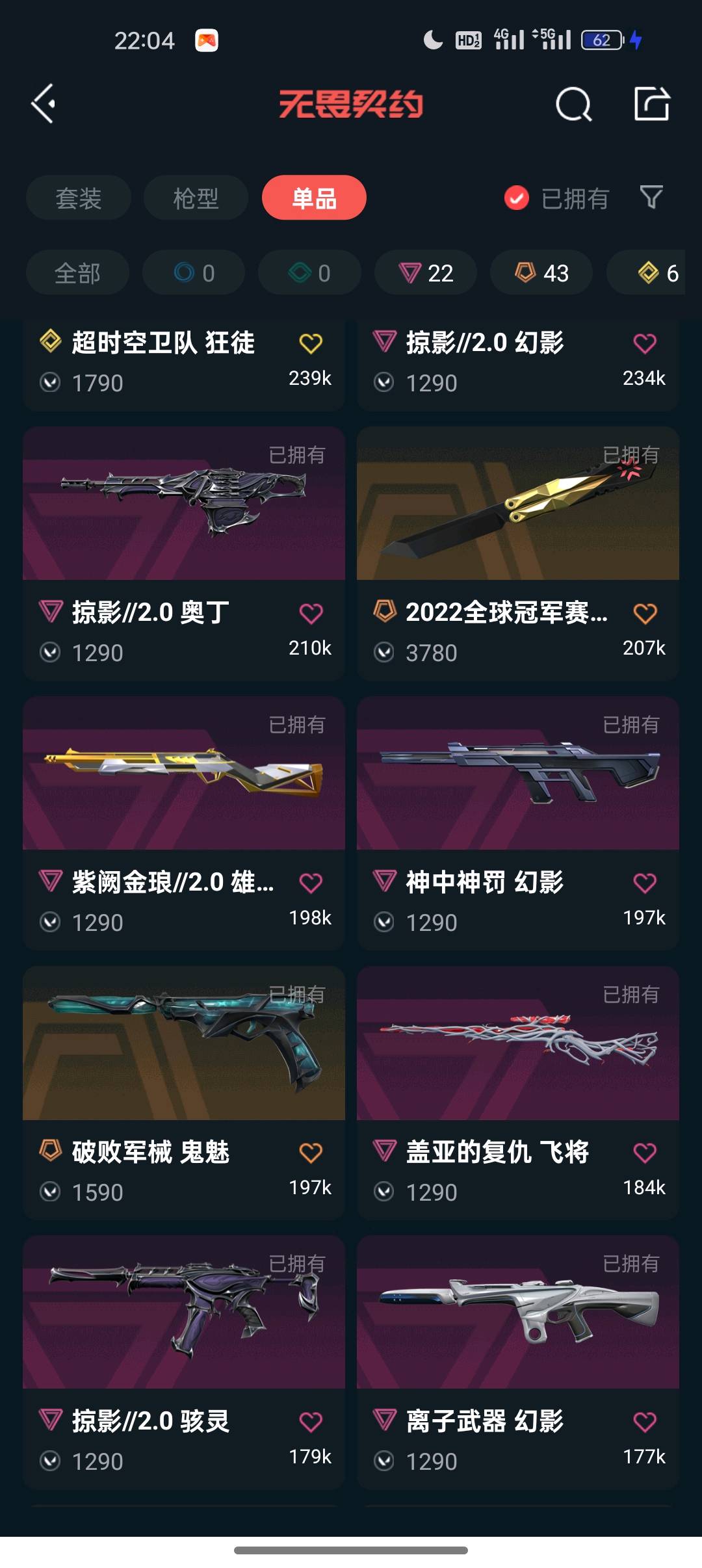The height and width of the screenshot is (1568, 702).
Task: Uncheck the 已拥有 filter checkbox
Action: [517, 198]
